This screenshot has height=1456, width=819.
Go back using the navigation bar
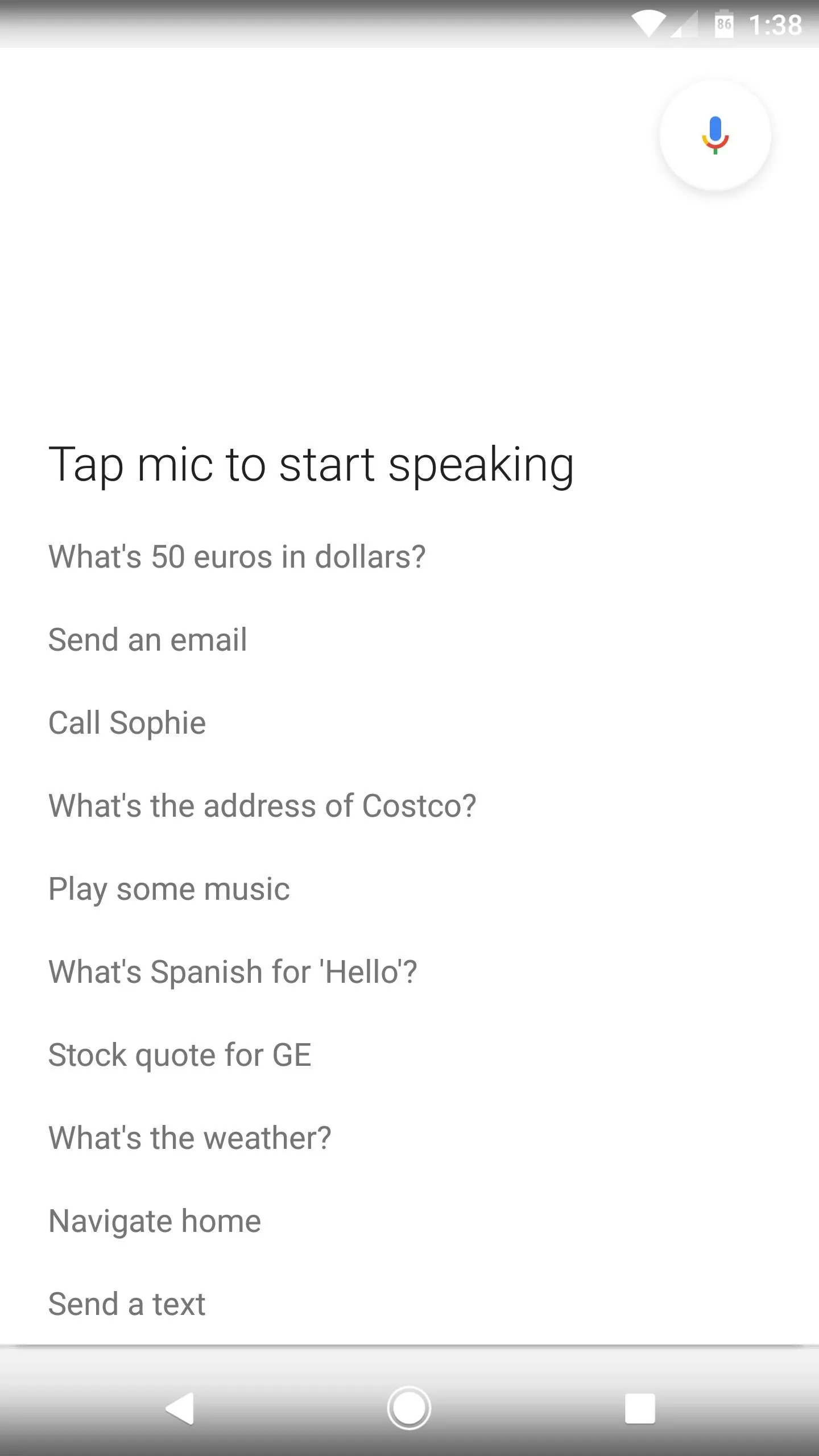(x=180, y=1408)
